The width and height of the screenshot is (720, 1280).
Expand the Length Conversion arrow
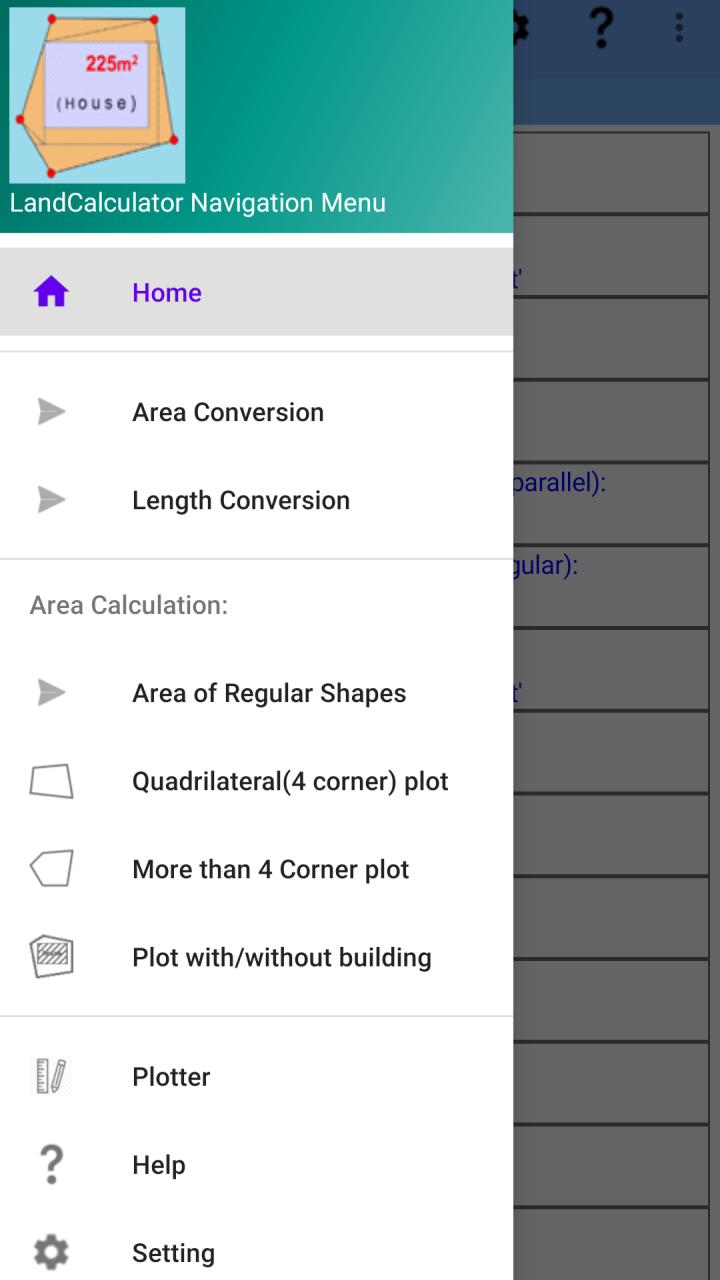[50, 500]
